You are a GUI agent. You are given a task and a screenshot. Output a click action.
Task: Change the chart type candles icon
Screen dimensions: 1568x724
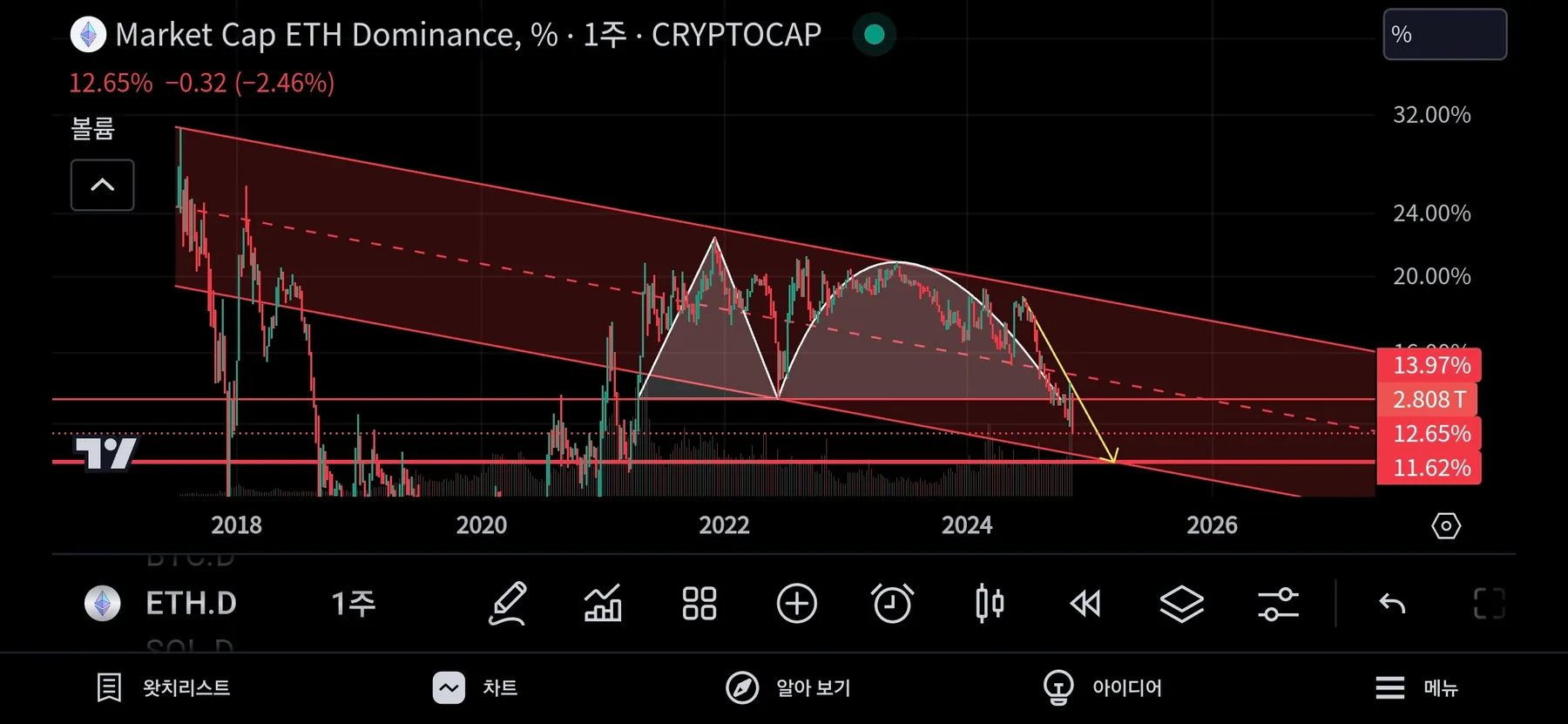pos(990,603)
